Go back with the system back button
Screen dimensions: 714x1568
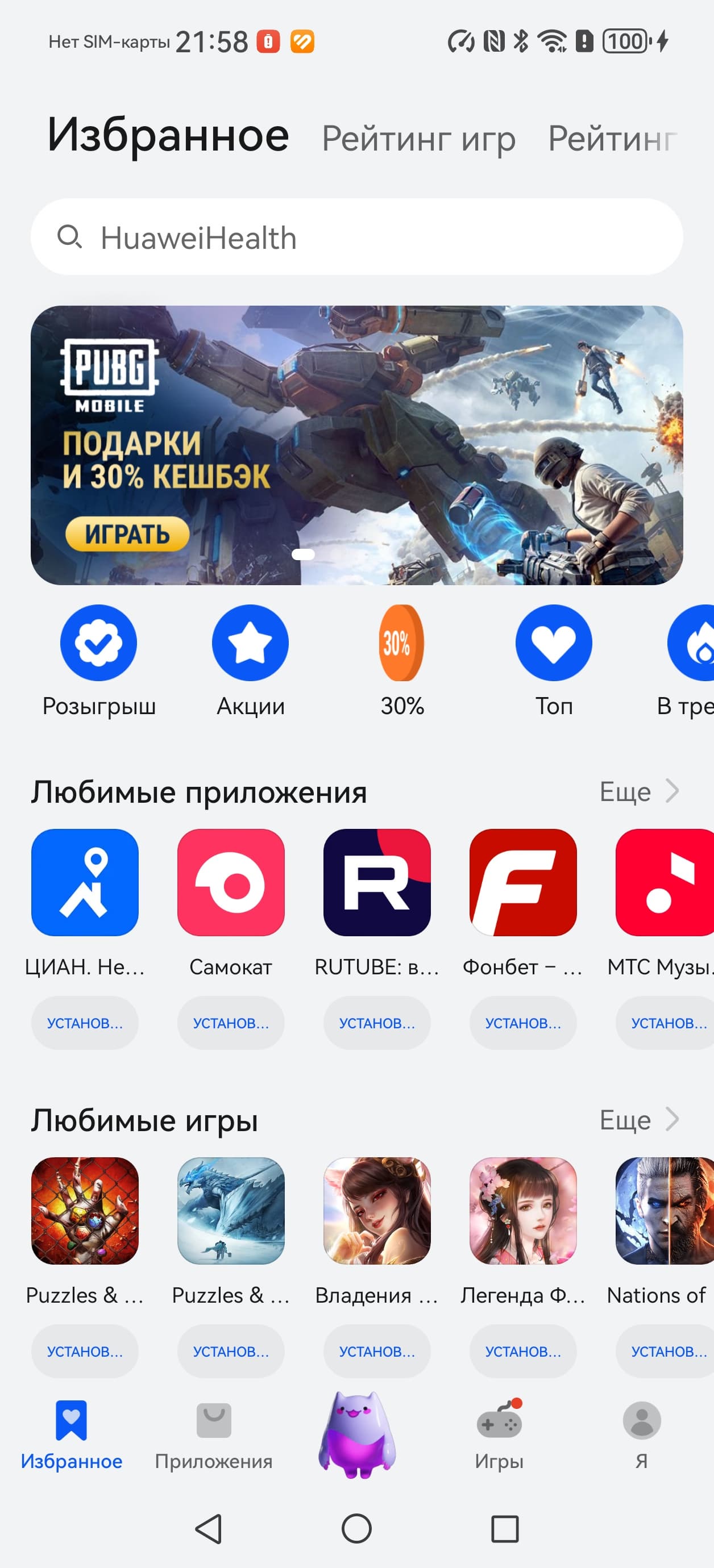(209, 1528)
